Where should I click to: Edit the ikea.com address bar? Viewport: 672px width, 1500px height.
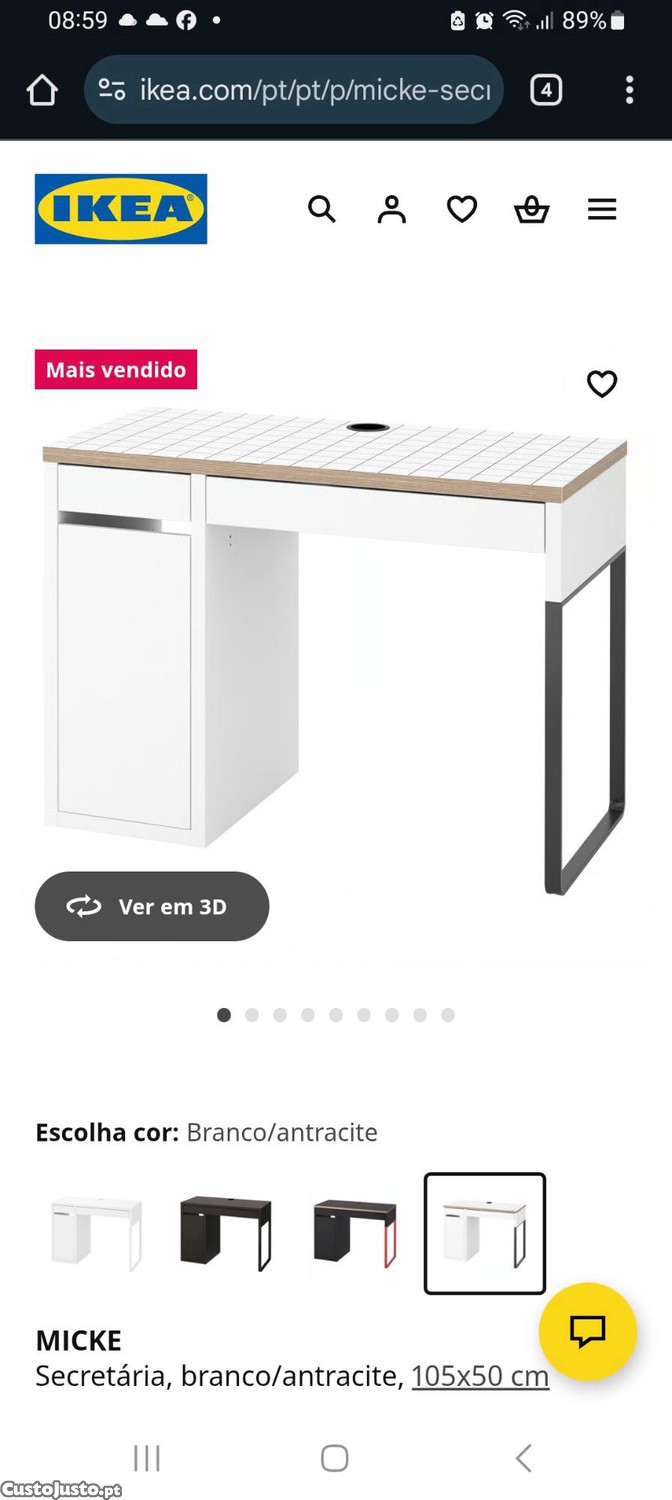(300, 90)
